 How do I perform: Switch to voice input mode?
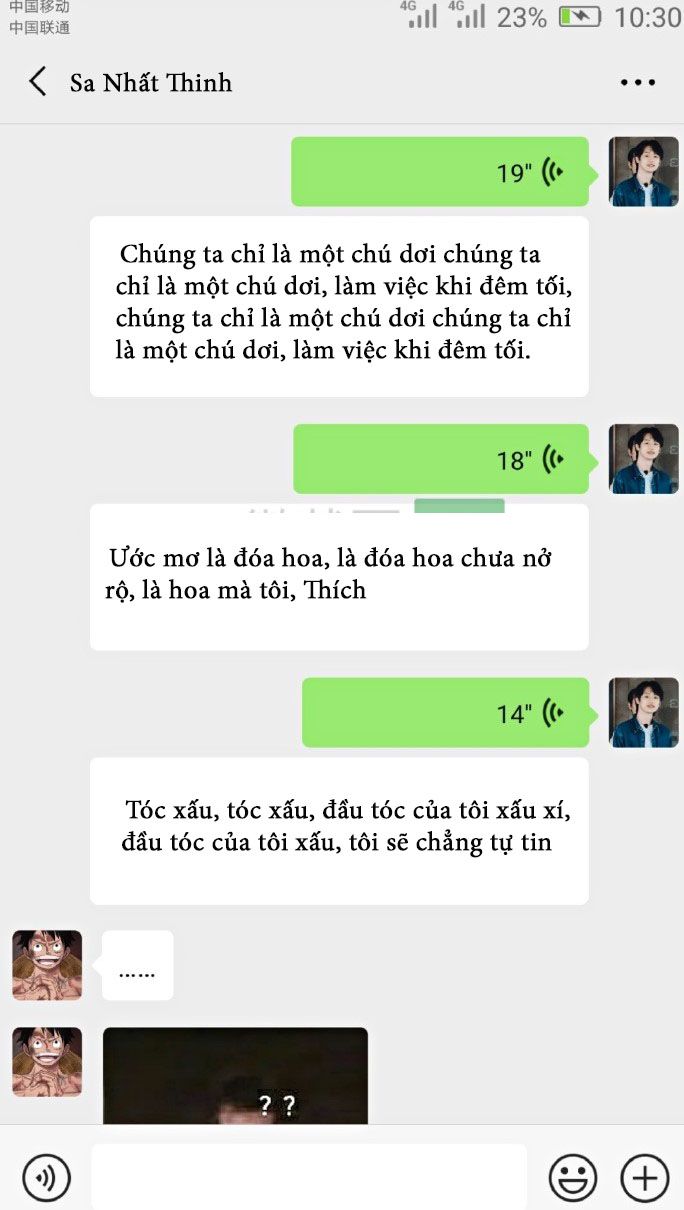(x=46, y=1178)
